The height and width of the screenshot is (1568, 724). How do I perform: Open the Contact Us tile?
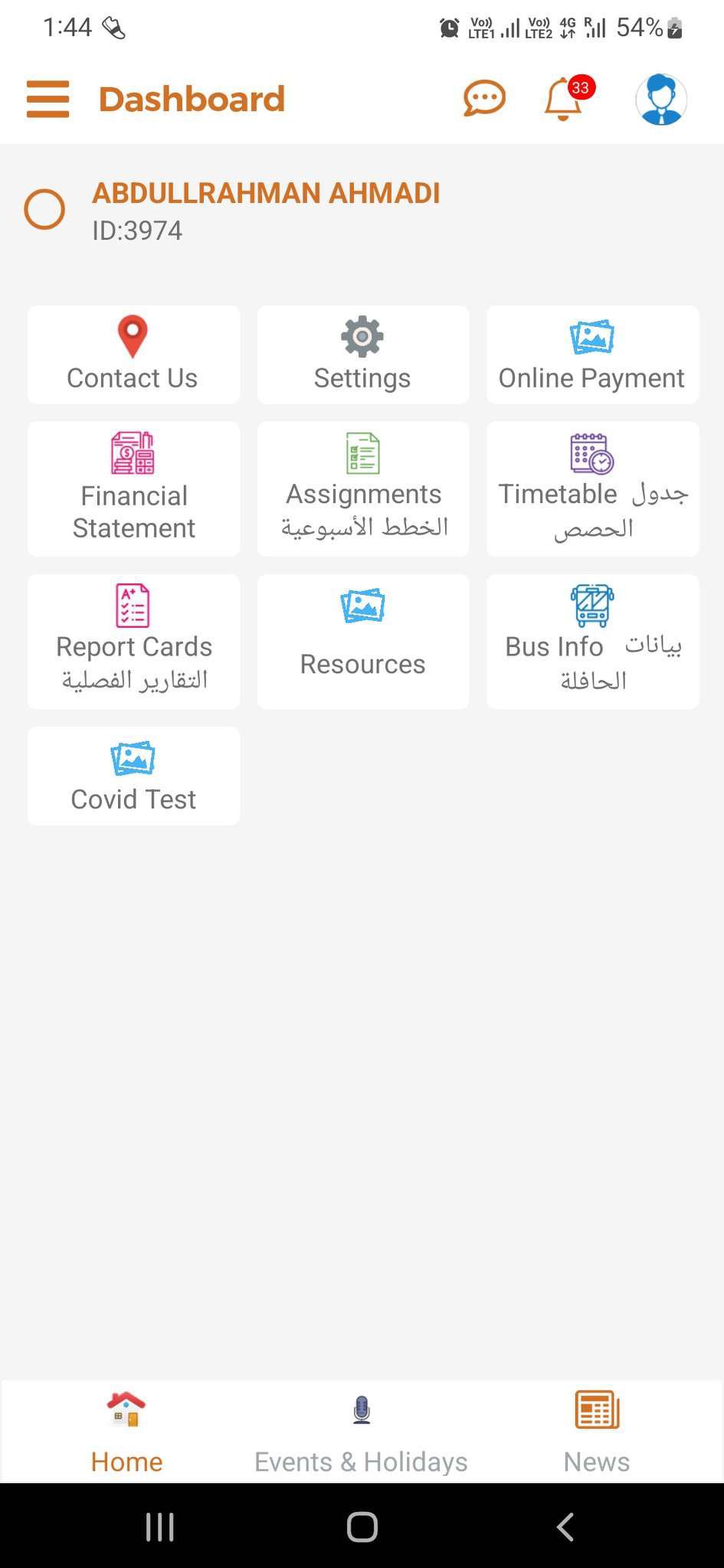133,355
